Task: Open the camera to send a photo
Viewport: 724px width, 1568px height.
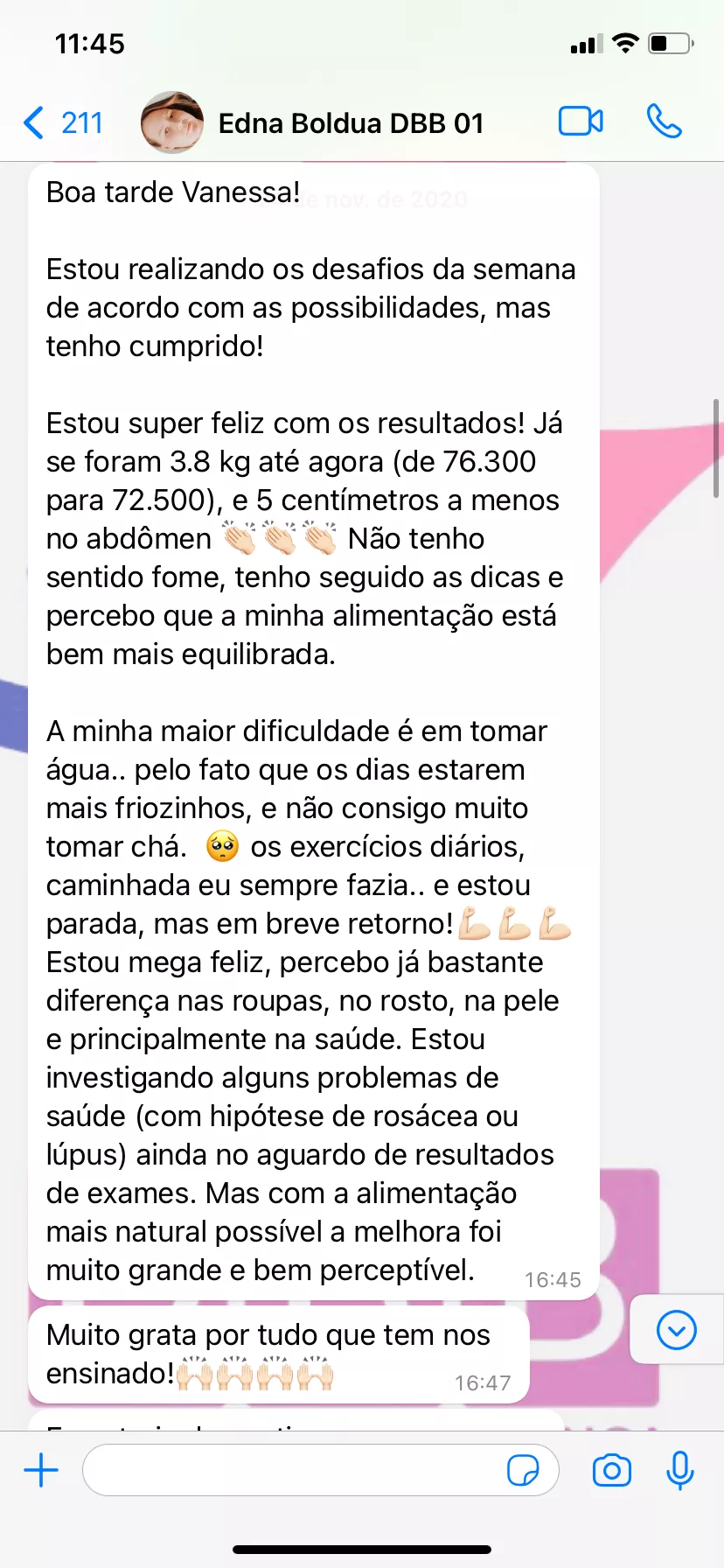Action: 611,1470
